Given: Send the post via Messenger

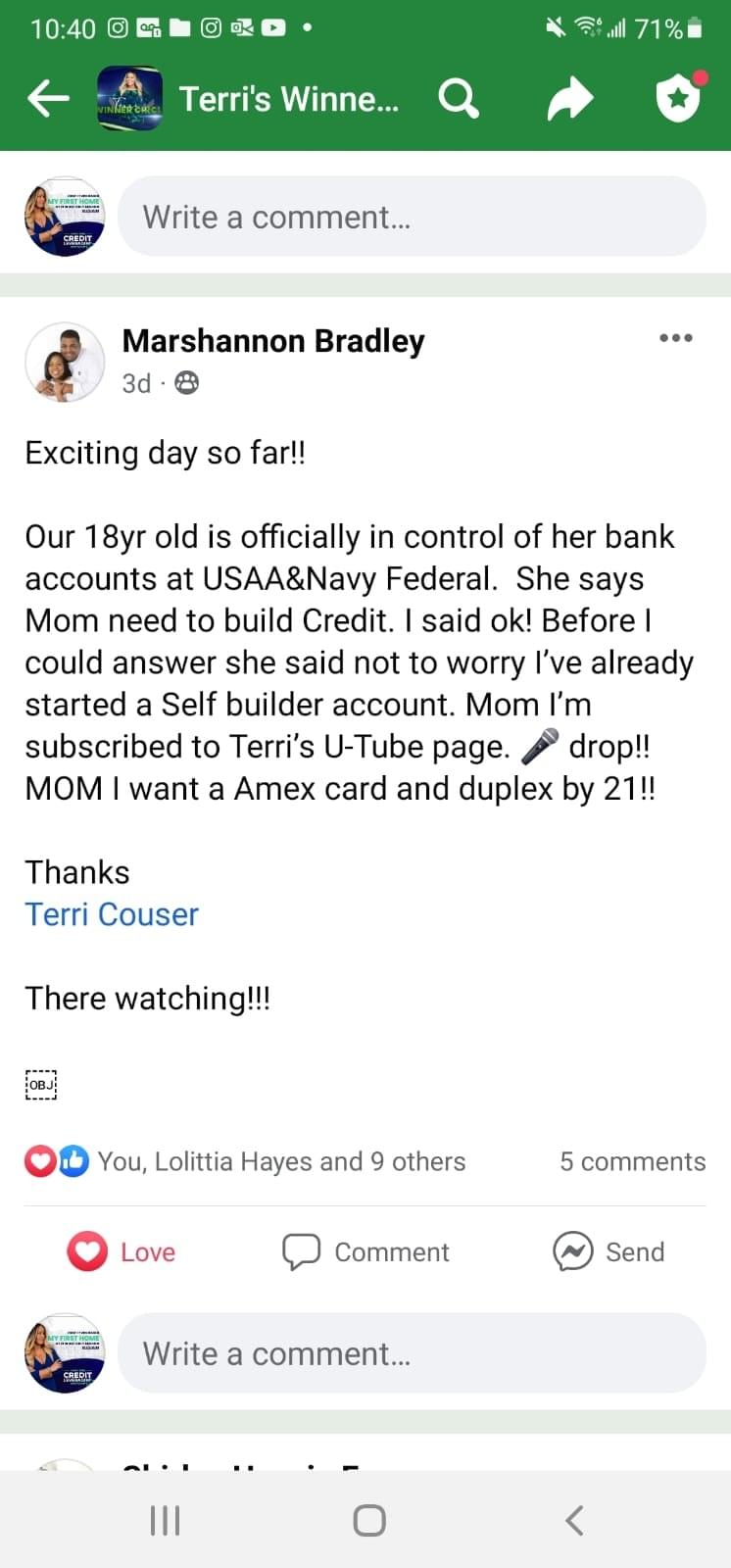Looking at the screenshot, I should pyautogui.click(x=609, y=1251).
